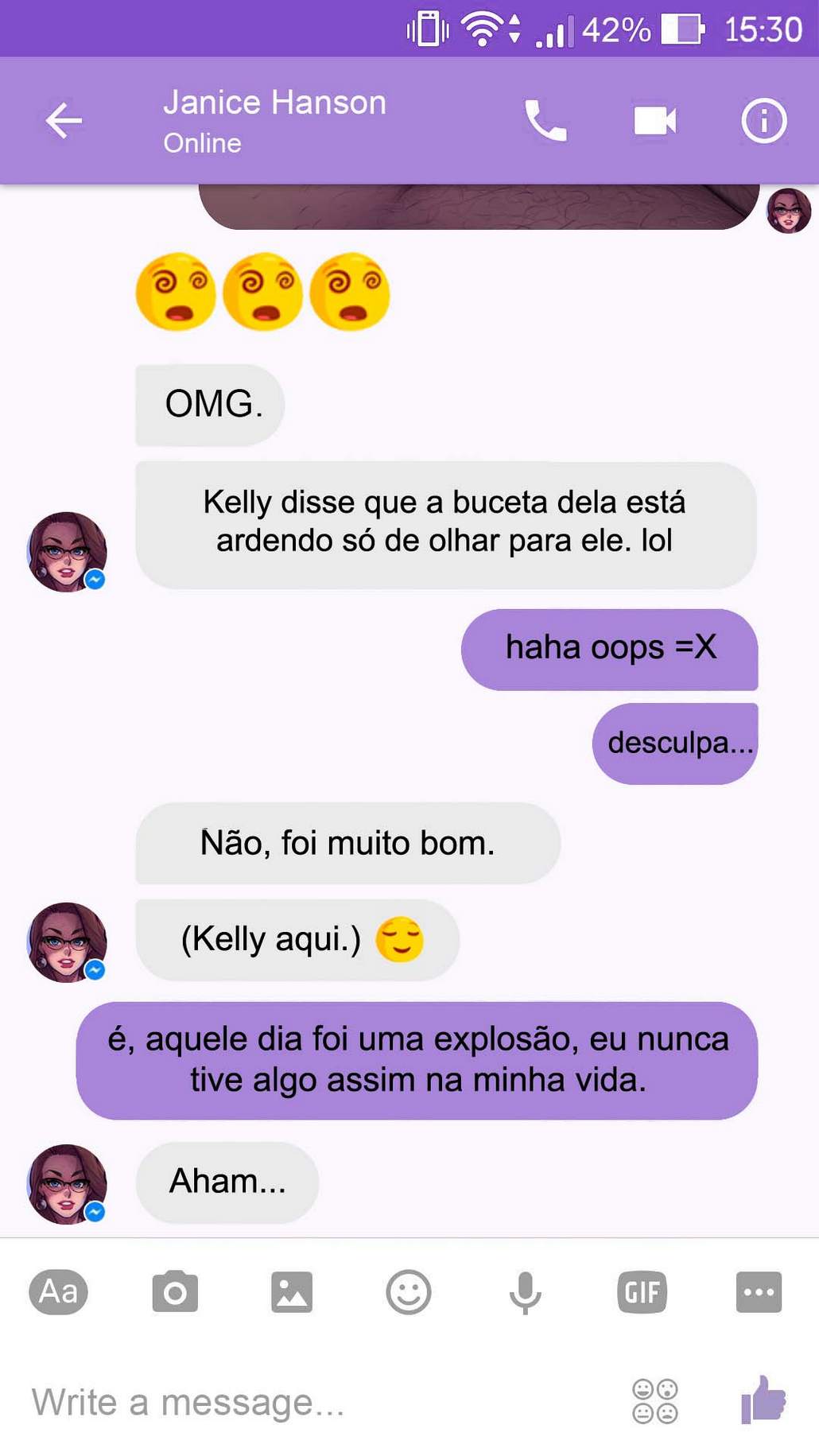Screen dimensions: 819x1456
Task: Start a video call with Janice
Action: coord(654,121)
